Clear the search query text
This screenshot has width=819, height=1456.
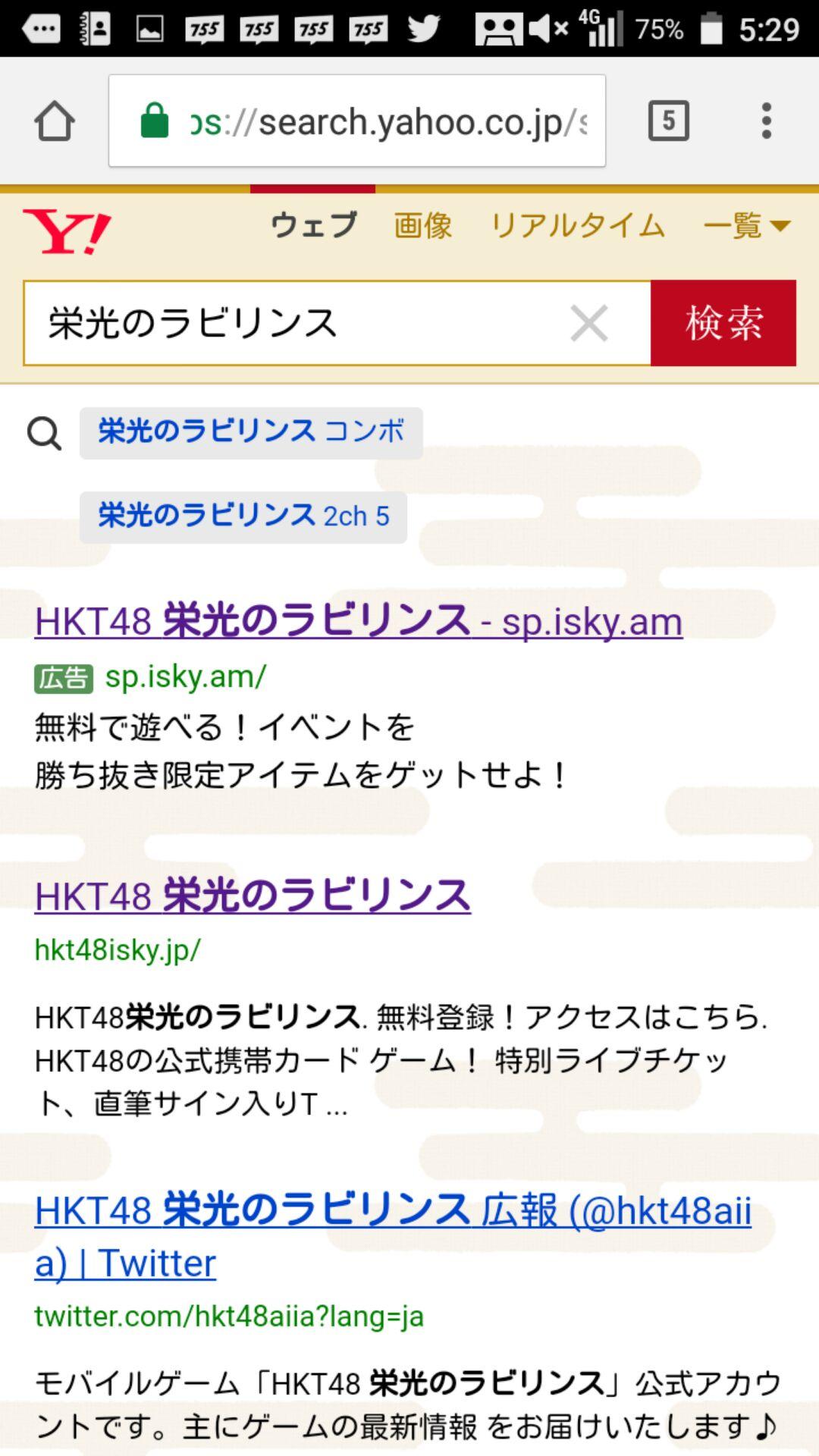coord(589,324)
